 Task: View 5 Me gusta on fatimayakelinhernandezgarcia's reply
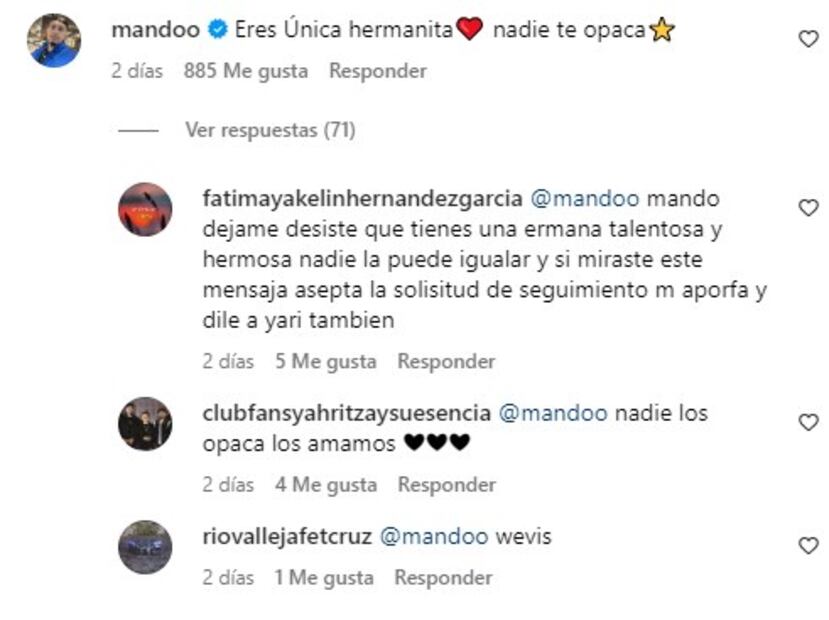(326, 361)
